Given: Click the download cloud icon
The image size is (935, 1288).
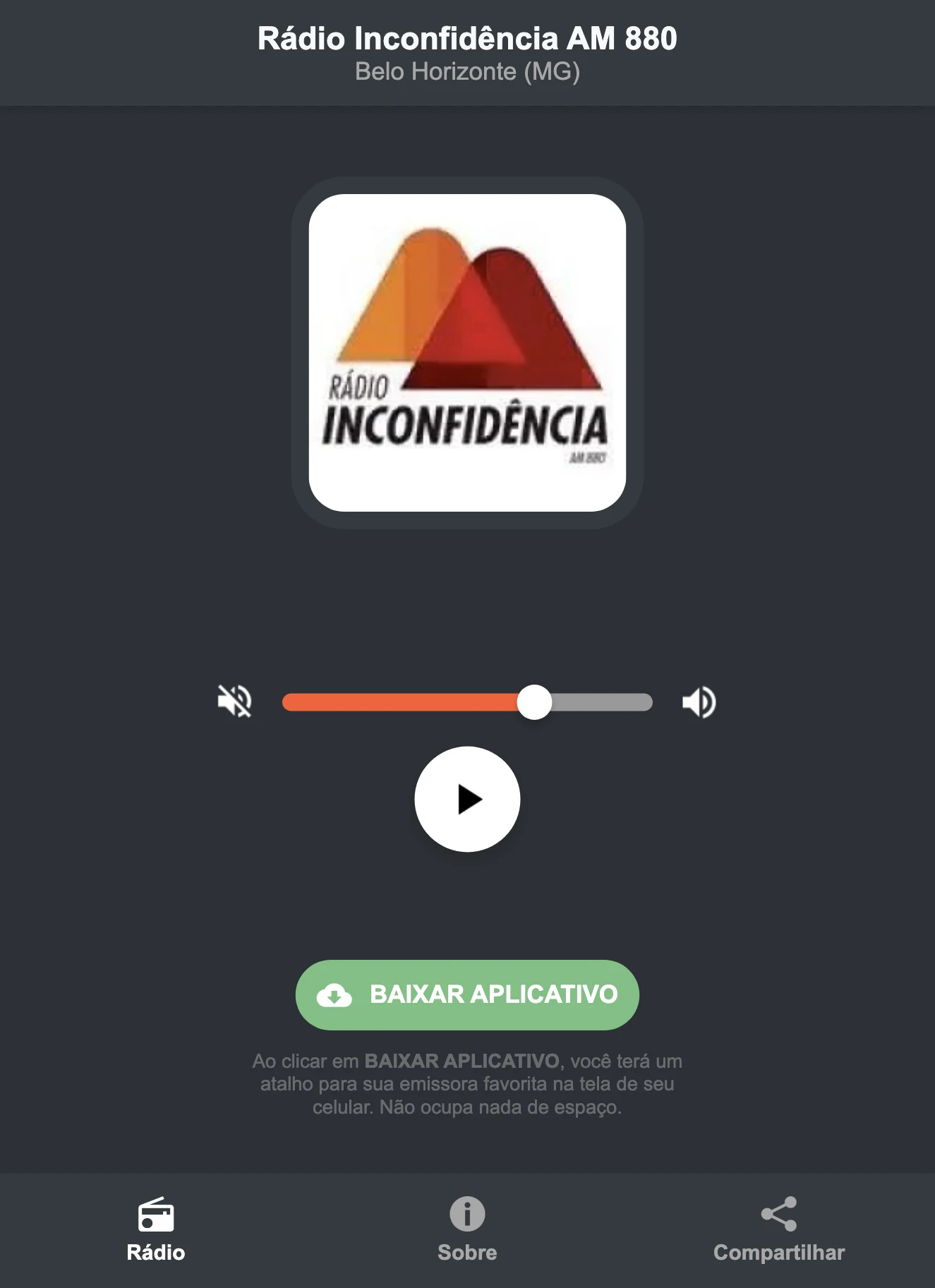Looking at the screenshot, I should click(x=335, y=995).
